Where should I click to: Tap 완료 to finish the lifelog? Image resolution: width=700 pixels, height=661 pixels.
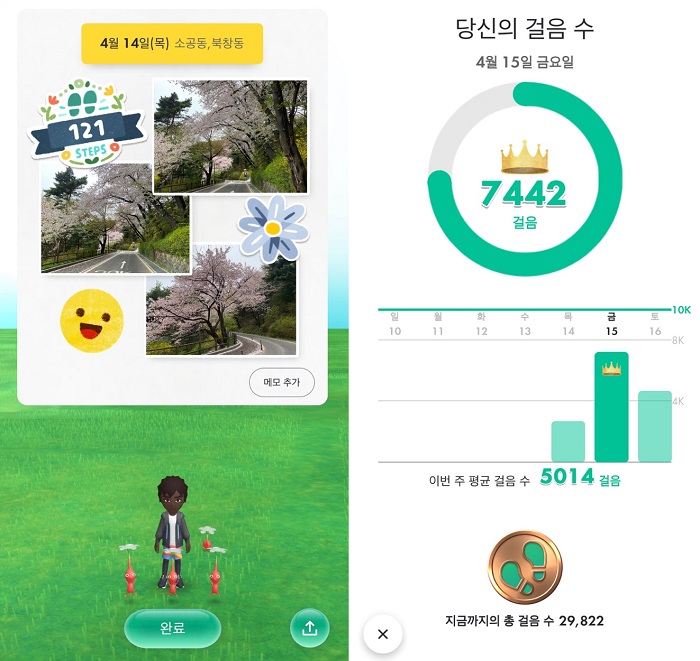tap(172, 628)
